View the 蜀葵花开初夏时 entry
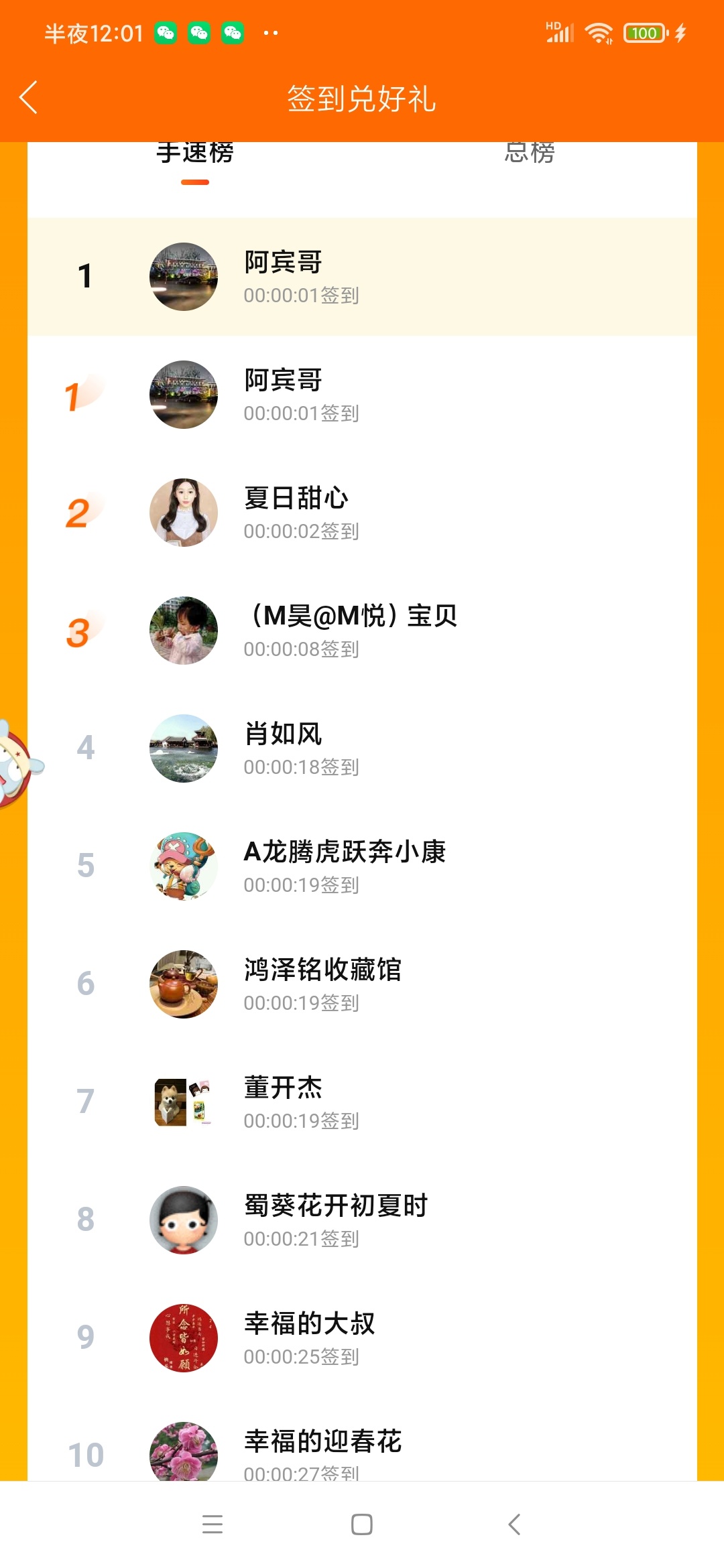This screenshot has width=724, height=1568. 362,1220
